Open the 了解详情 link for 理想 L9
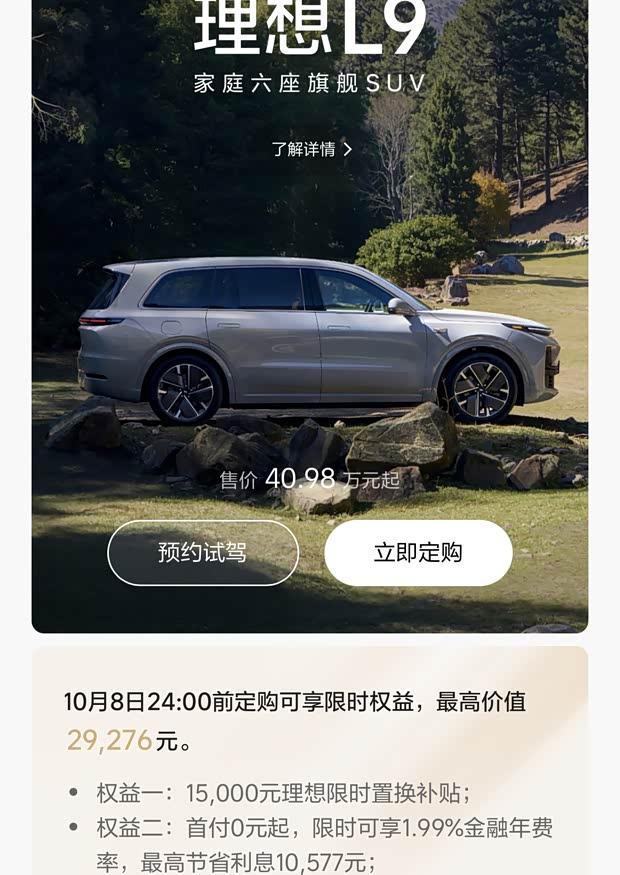 tap(311, 149)
